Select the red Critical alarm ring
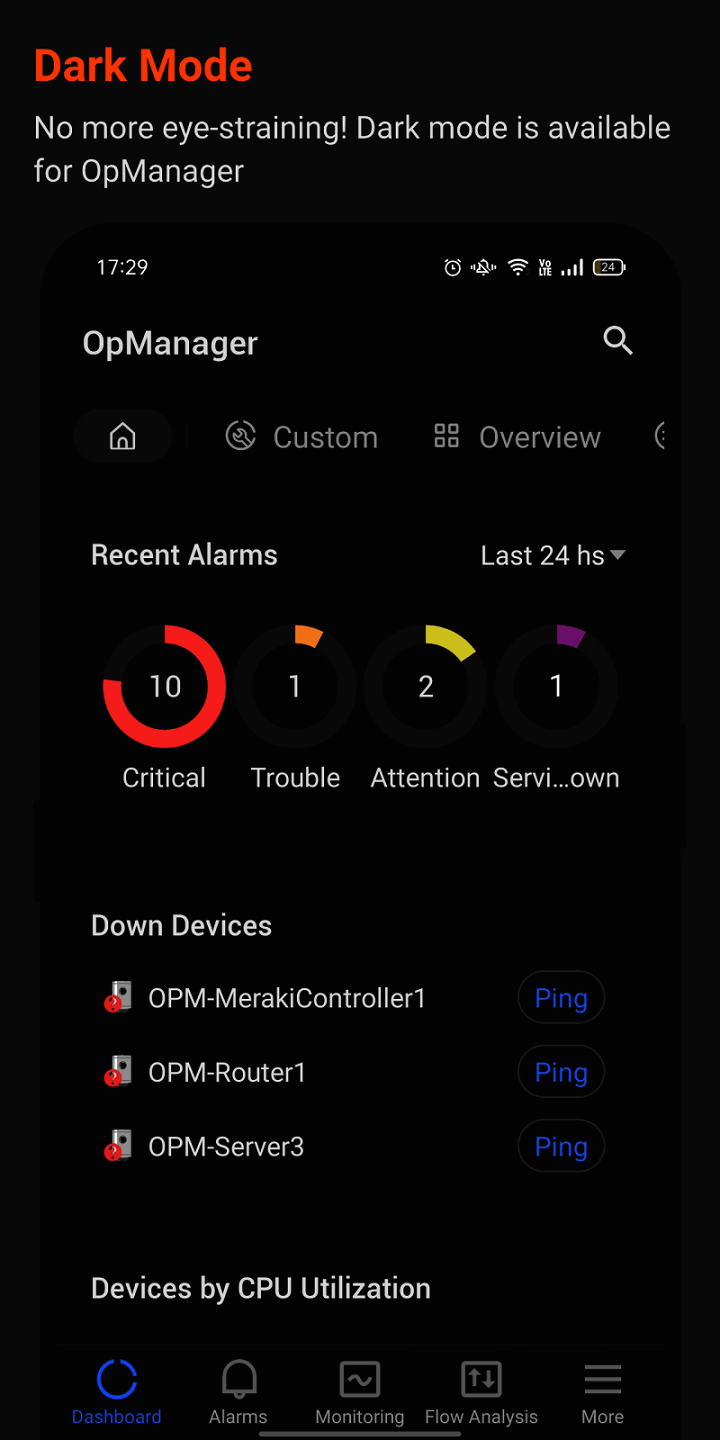The height and width of the screenshot is (1440, 720). pyautogui.click(x=163, y=686)
